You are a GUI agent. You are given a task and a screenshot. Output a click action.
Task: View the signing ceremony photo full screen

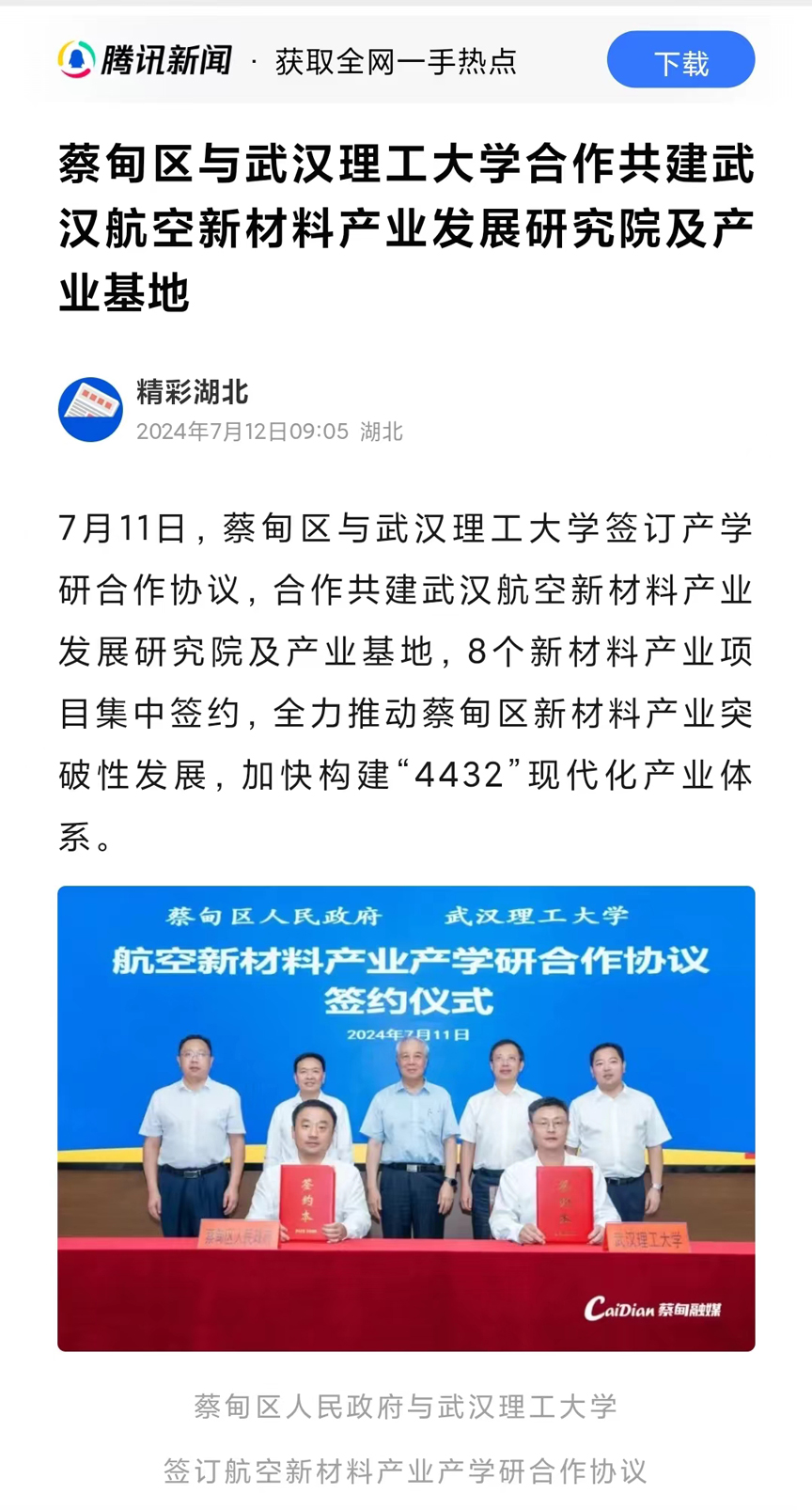(x=406, y=1118)
